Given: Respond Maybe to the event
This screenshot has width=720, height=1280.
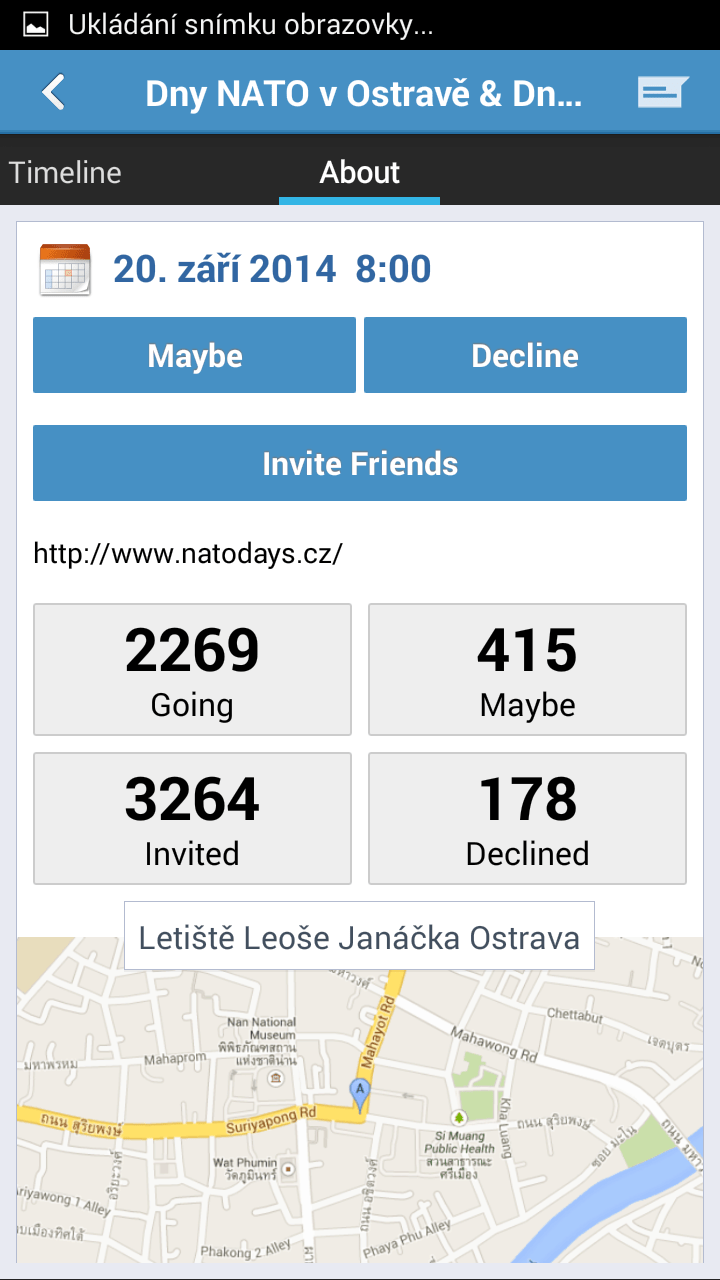Looking at the screenshot, I should (194, 355).
